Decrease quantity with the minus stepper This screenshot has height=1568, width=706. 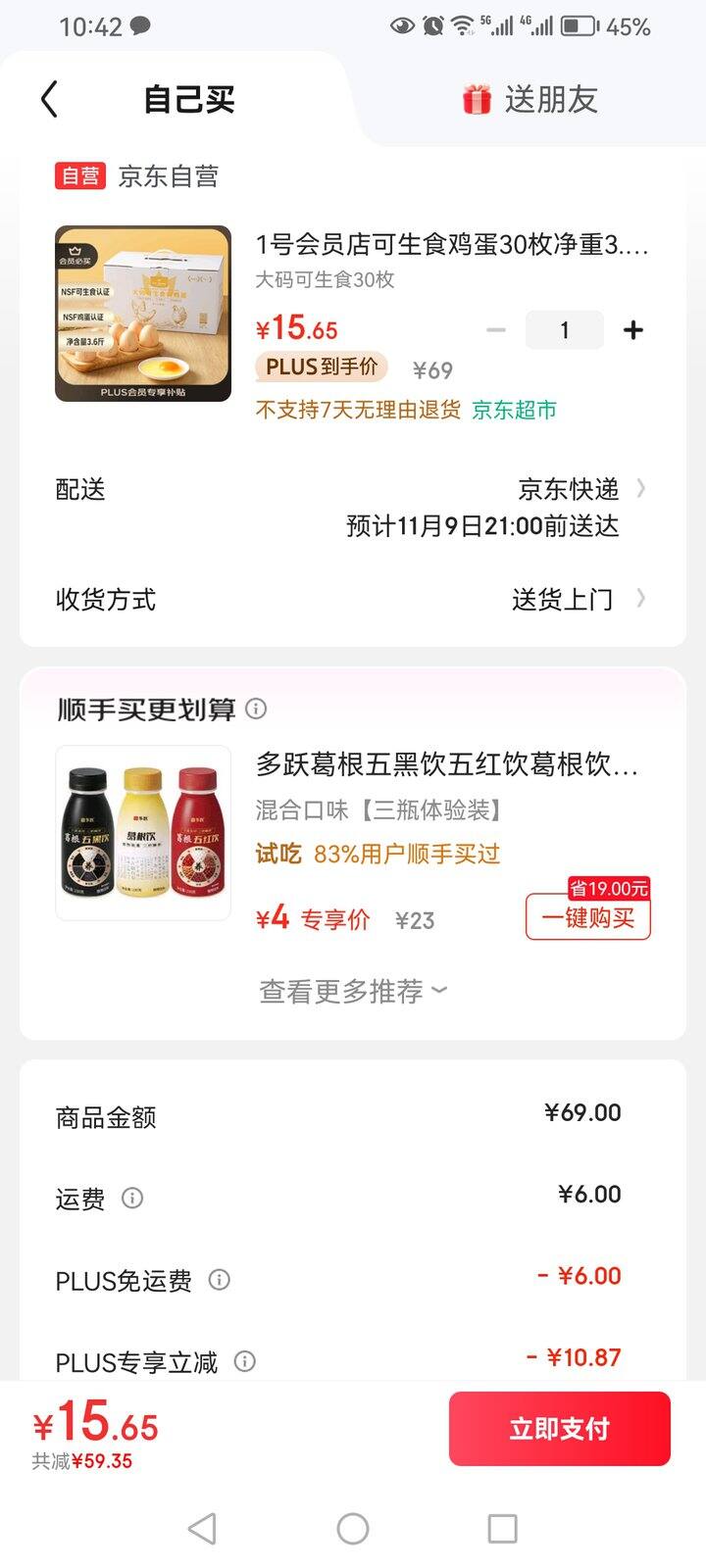495,330
